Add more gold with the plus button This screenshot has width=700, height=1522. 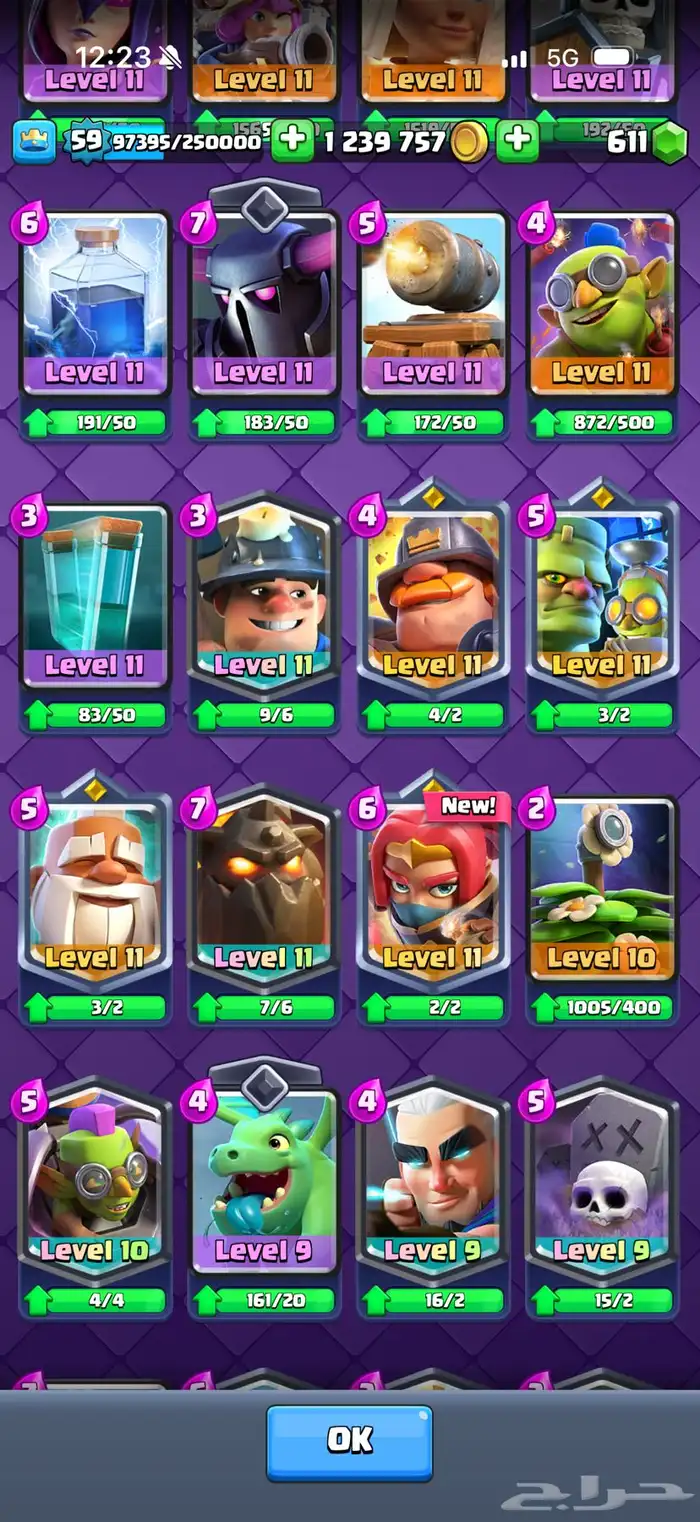tap(292, 142)
